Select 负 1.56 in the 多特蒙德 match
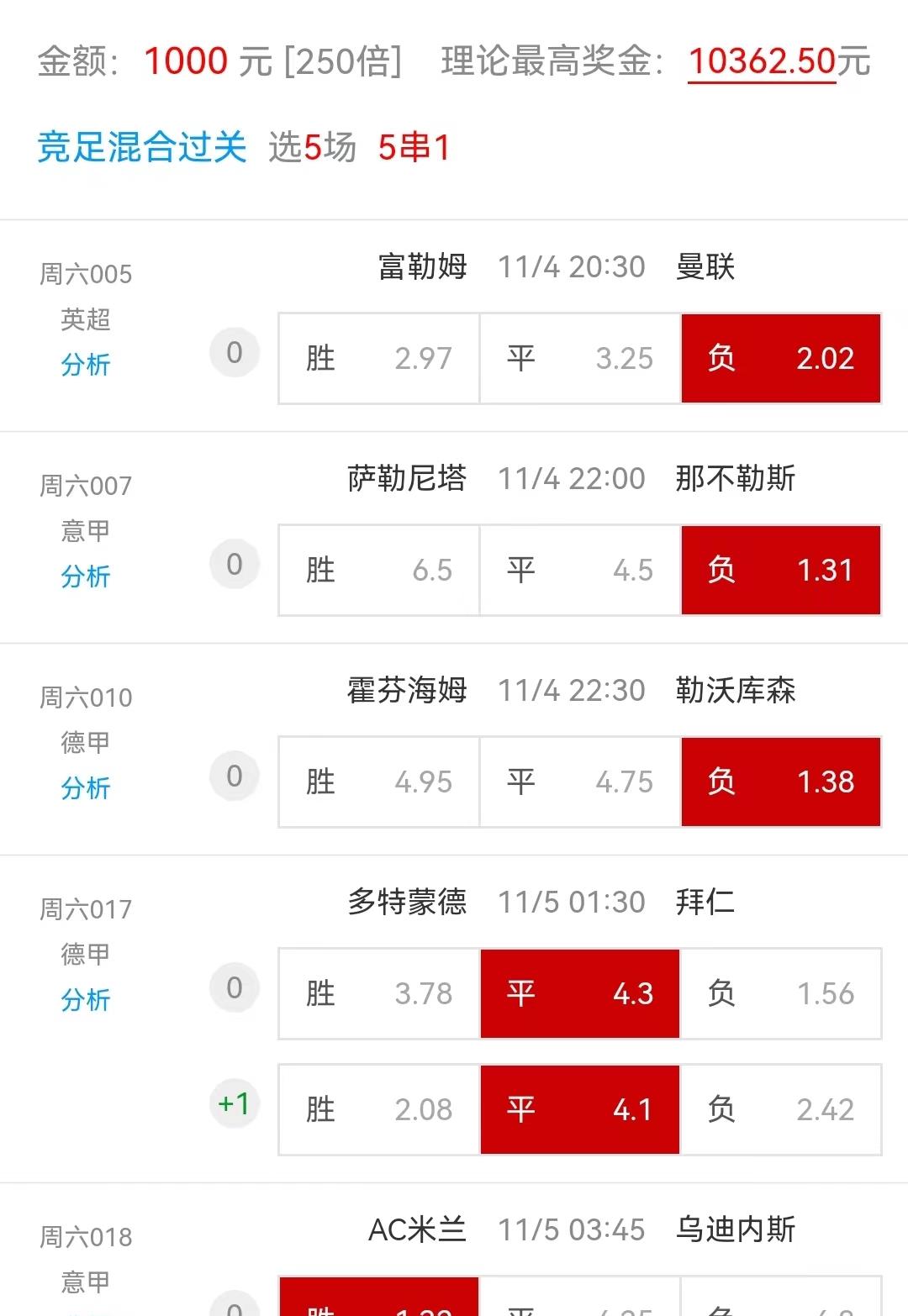This screenshot has width=908, height=1316. click(780, 992)
